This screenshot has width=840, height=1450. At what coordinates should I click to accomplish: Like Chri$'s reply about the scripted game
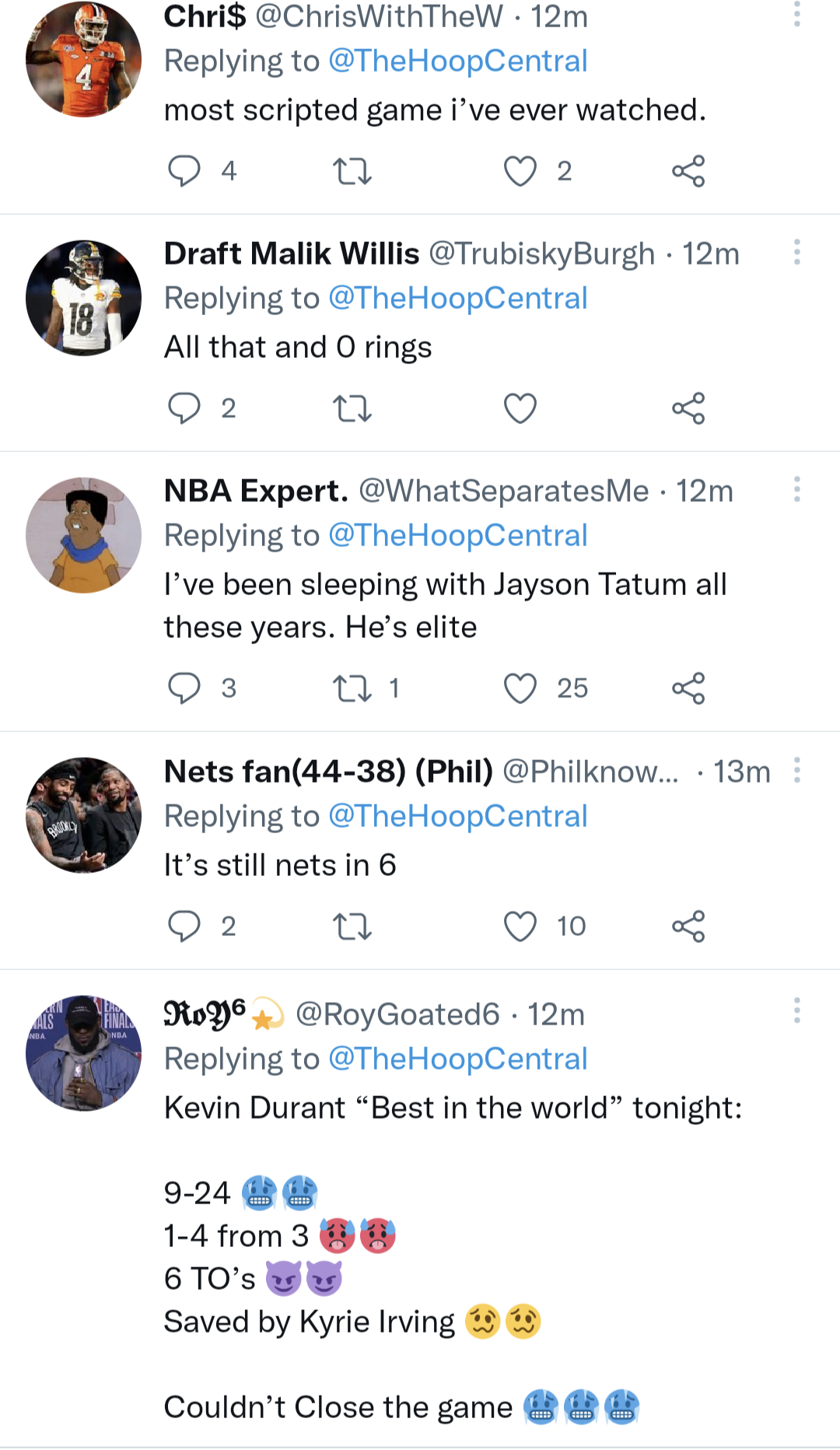click(x=522, y=172)
